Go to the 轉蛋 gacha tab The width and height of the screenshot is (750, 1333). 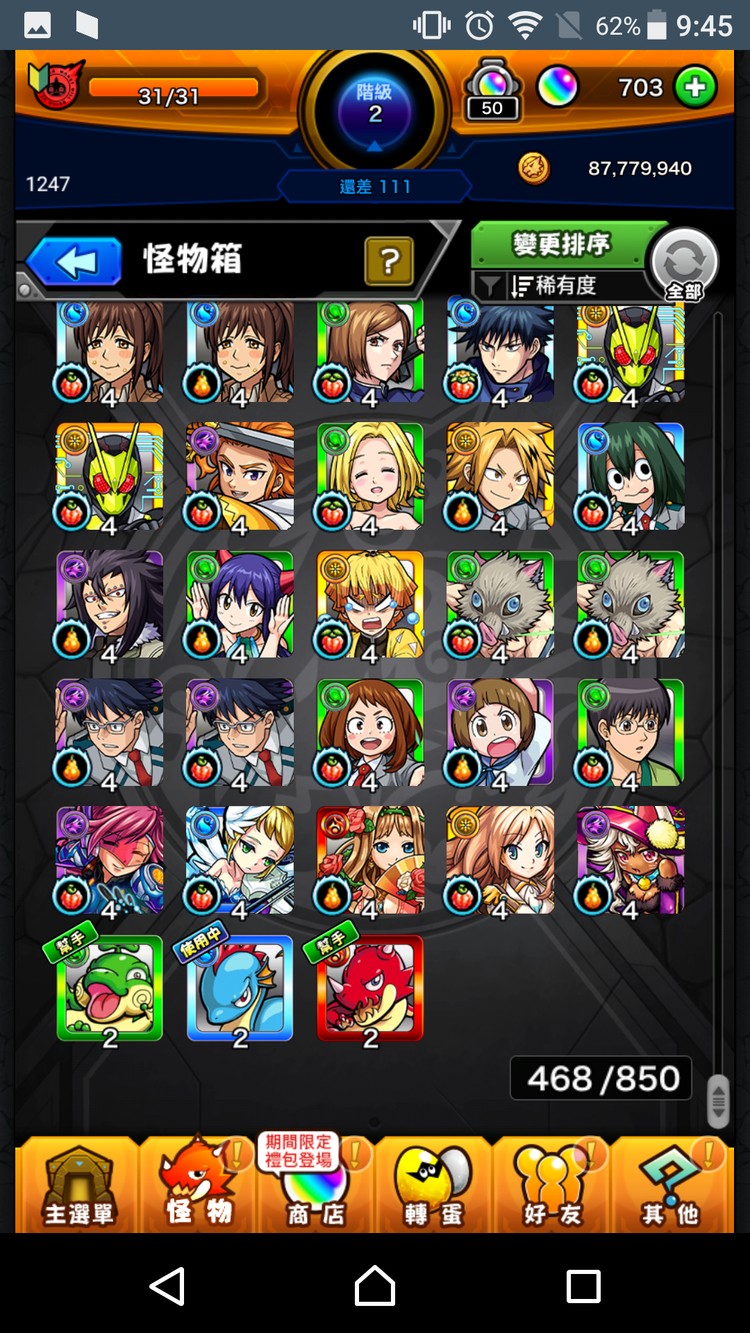coord(433,1187)
